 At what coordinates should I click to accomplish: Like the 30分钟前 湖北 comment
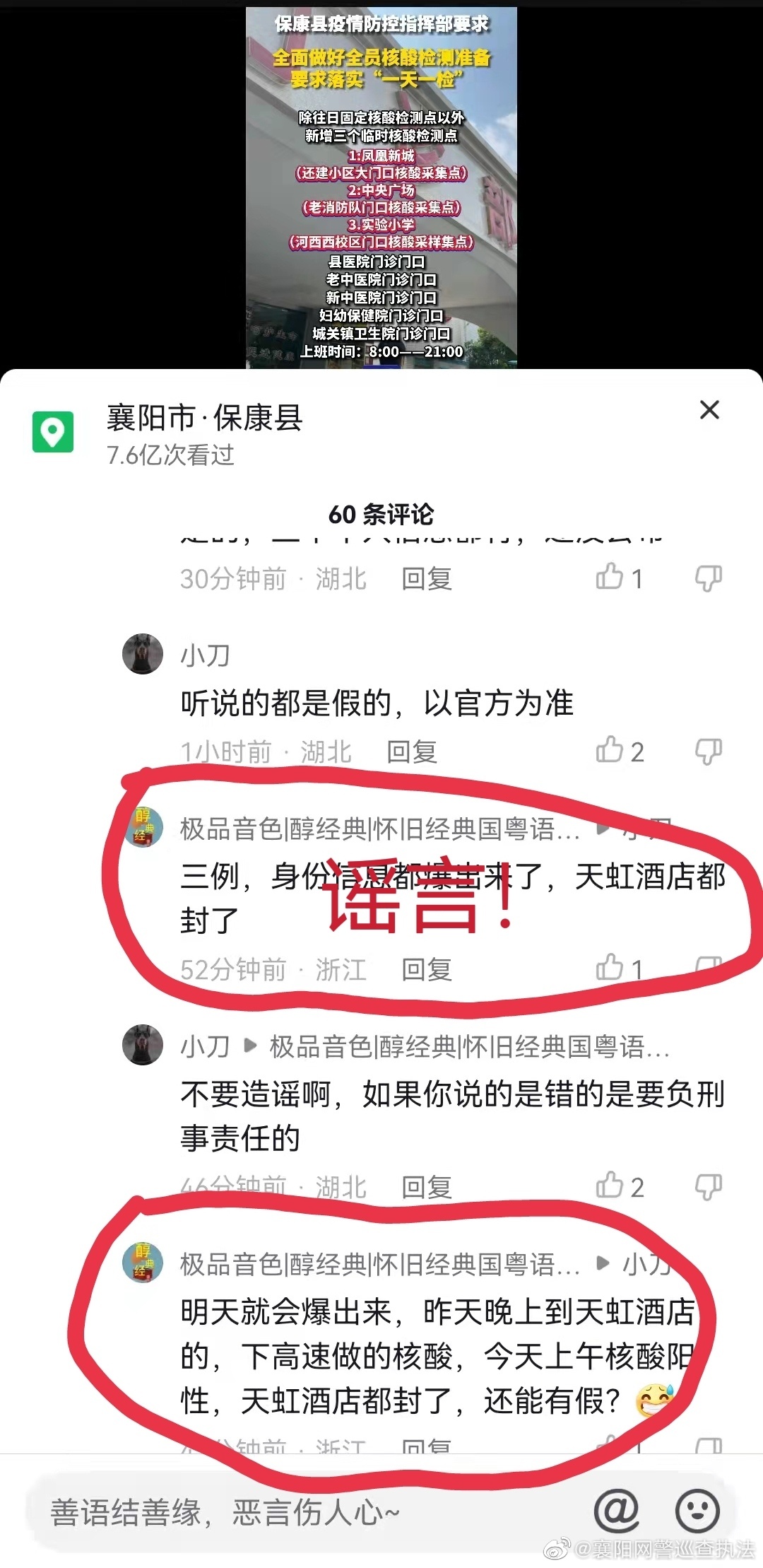610,577
